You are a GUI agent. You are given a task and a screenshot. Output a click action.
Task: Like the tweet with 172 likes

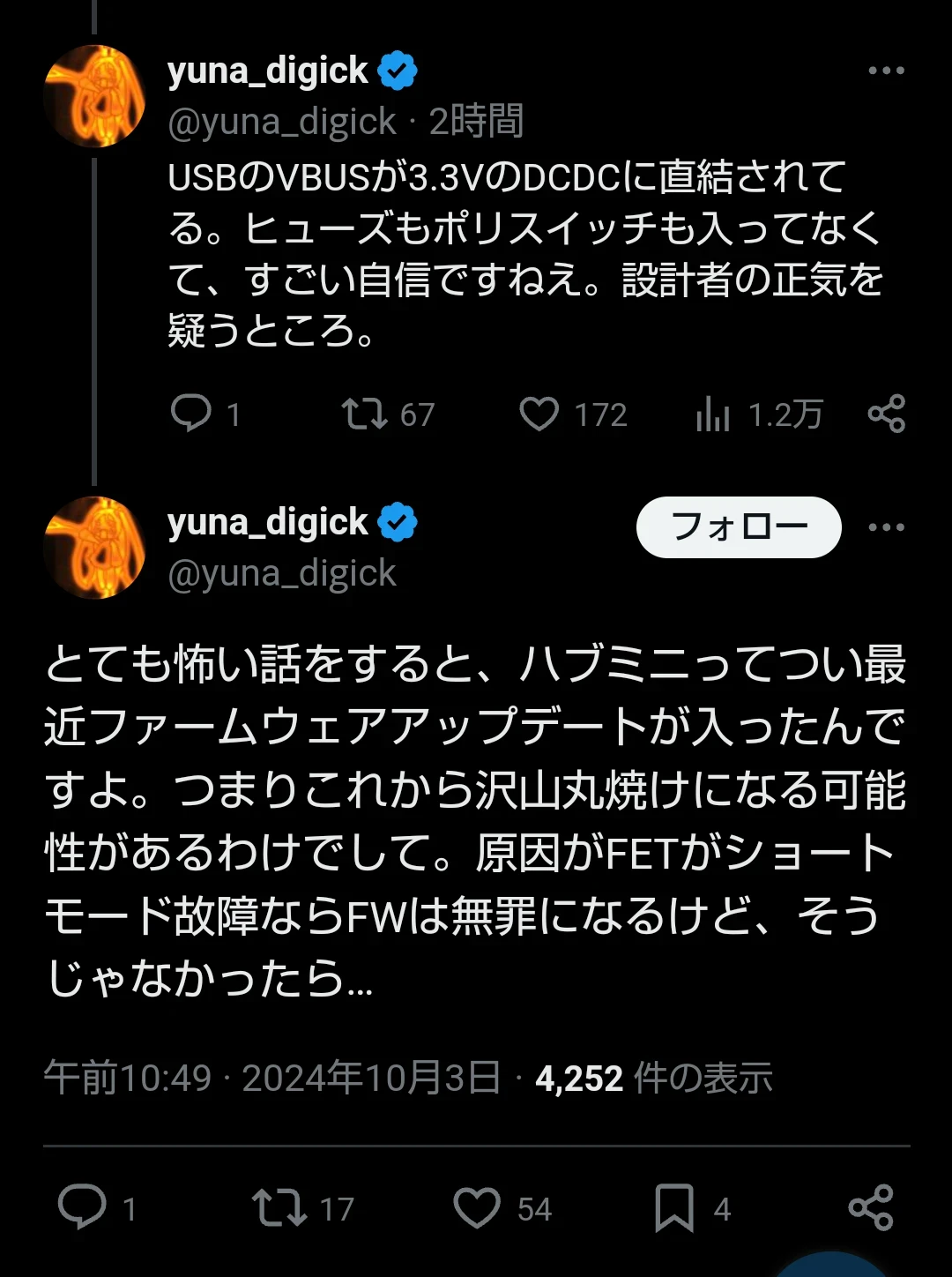(539, 414)
